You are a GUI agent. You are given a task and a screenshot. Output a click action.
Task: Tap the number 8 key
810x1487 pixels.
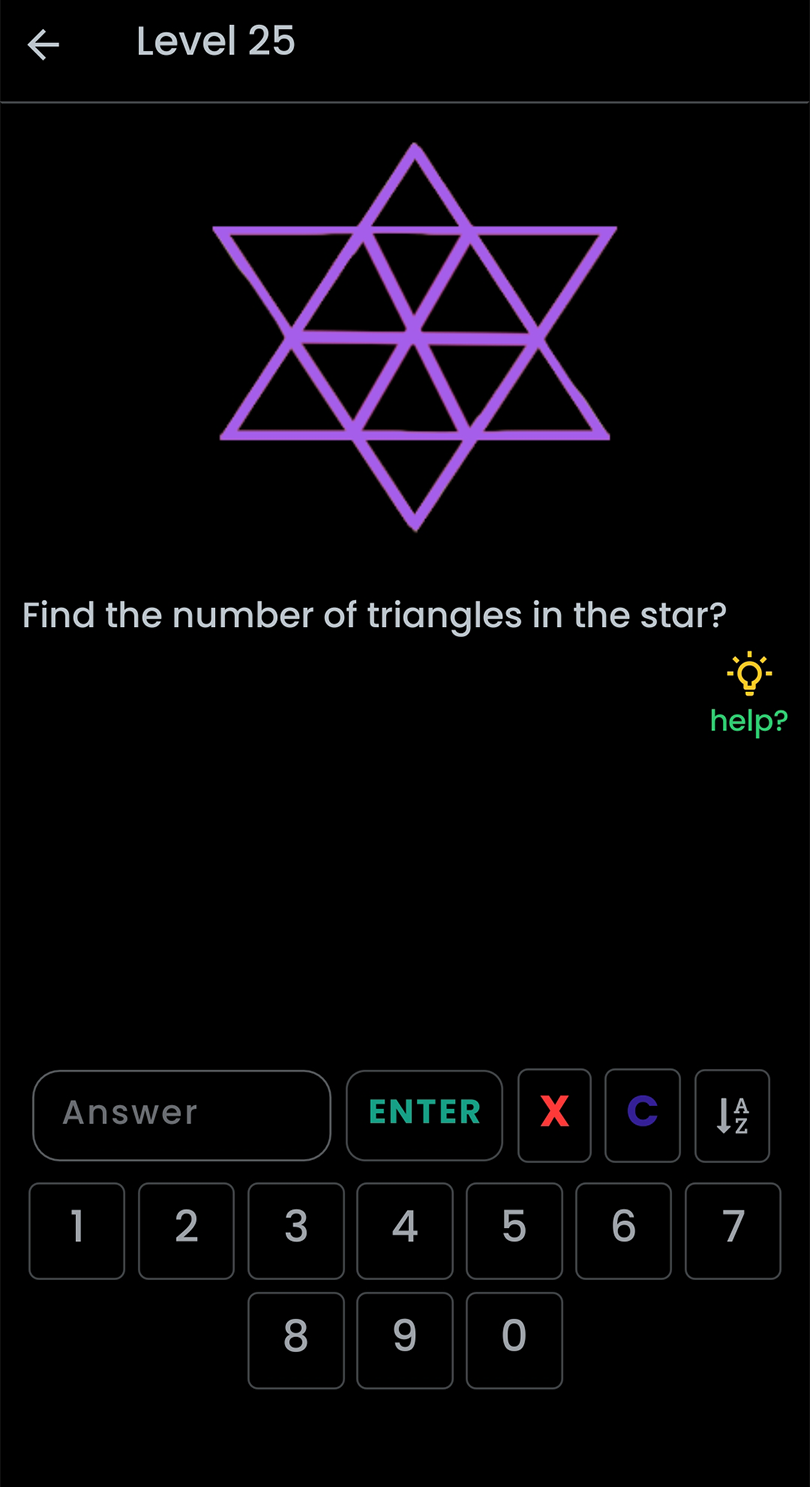pos(296,1340)
